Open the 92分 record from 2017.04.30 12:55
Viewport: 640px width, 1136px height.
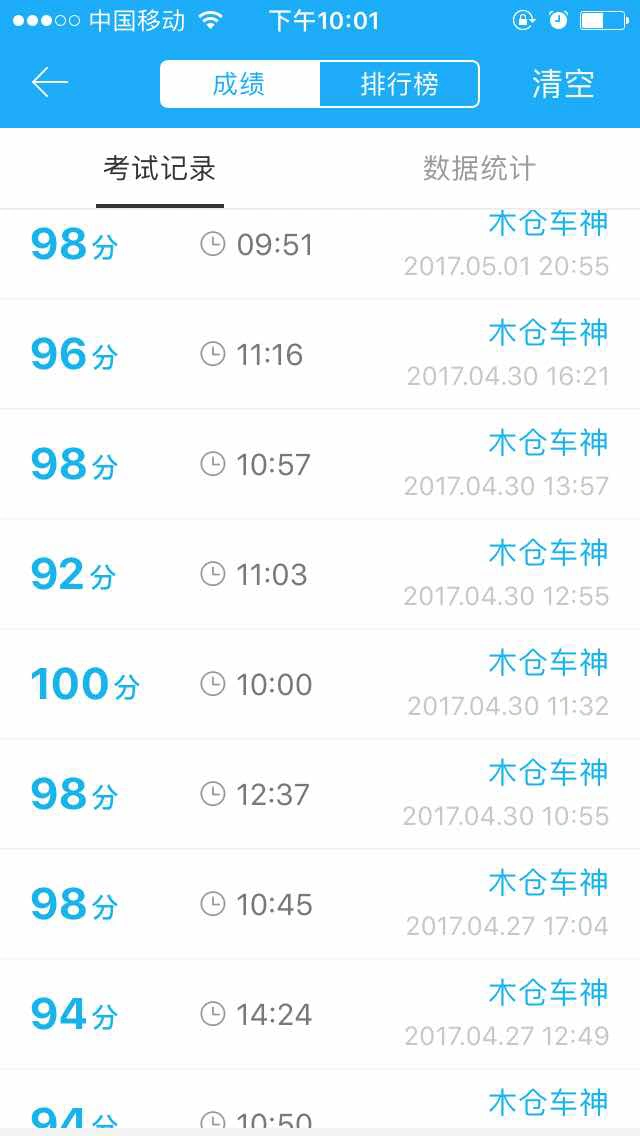(x=320, y=575)
